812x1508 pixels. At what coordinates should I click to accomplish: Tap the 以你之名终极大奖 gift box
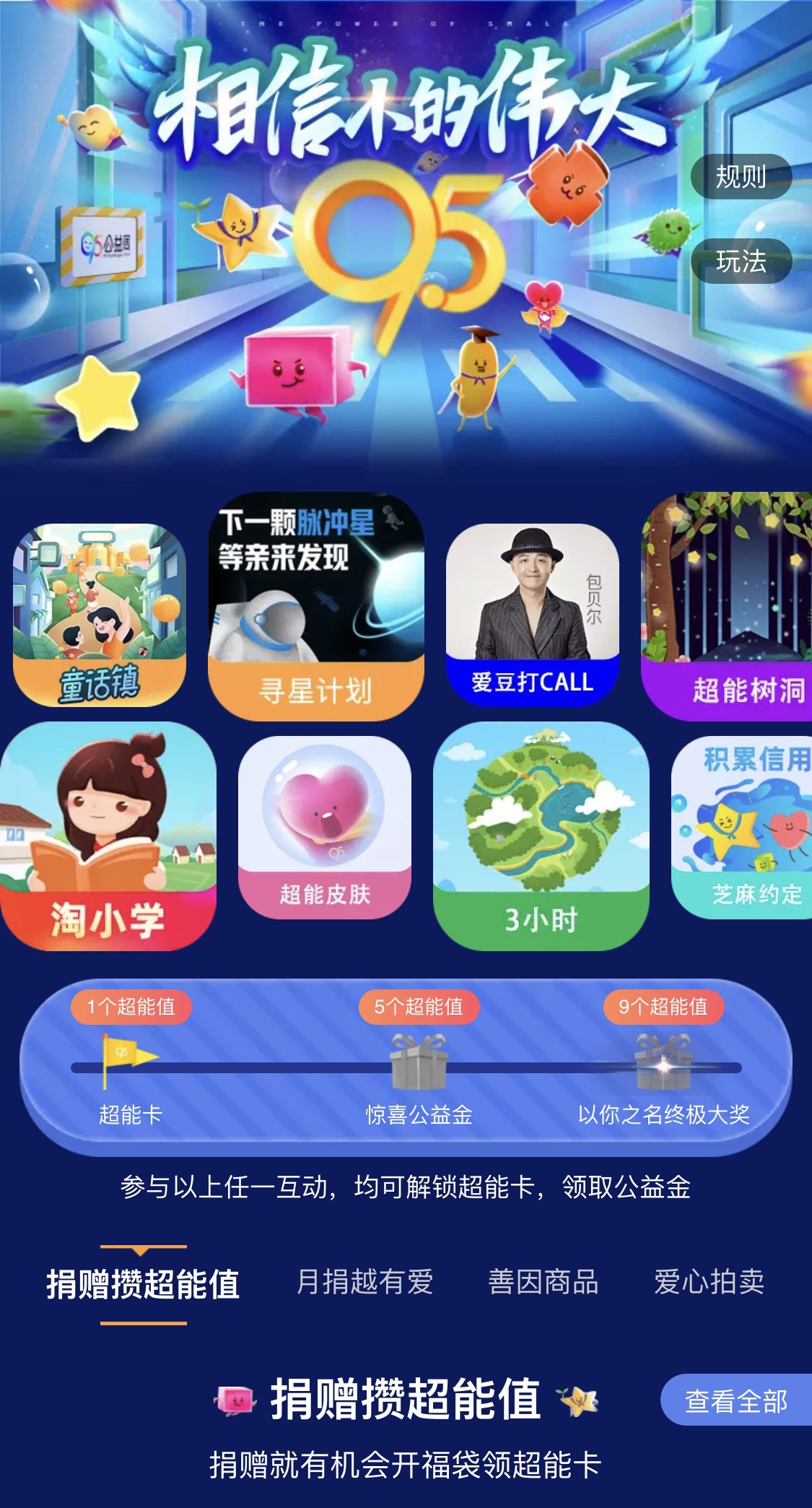pos(663,1062)
